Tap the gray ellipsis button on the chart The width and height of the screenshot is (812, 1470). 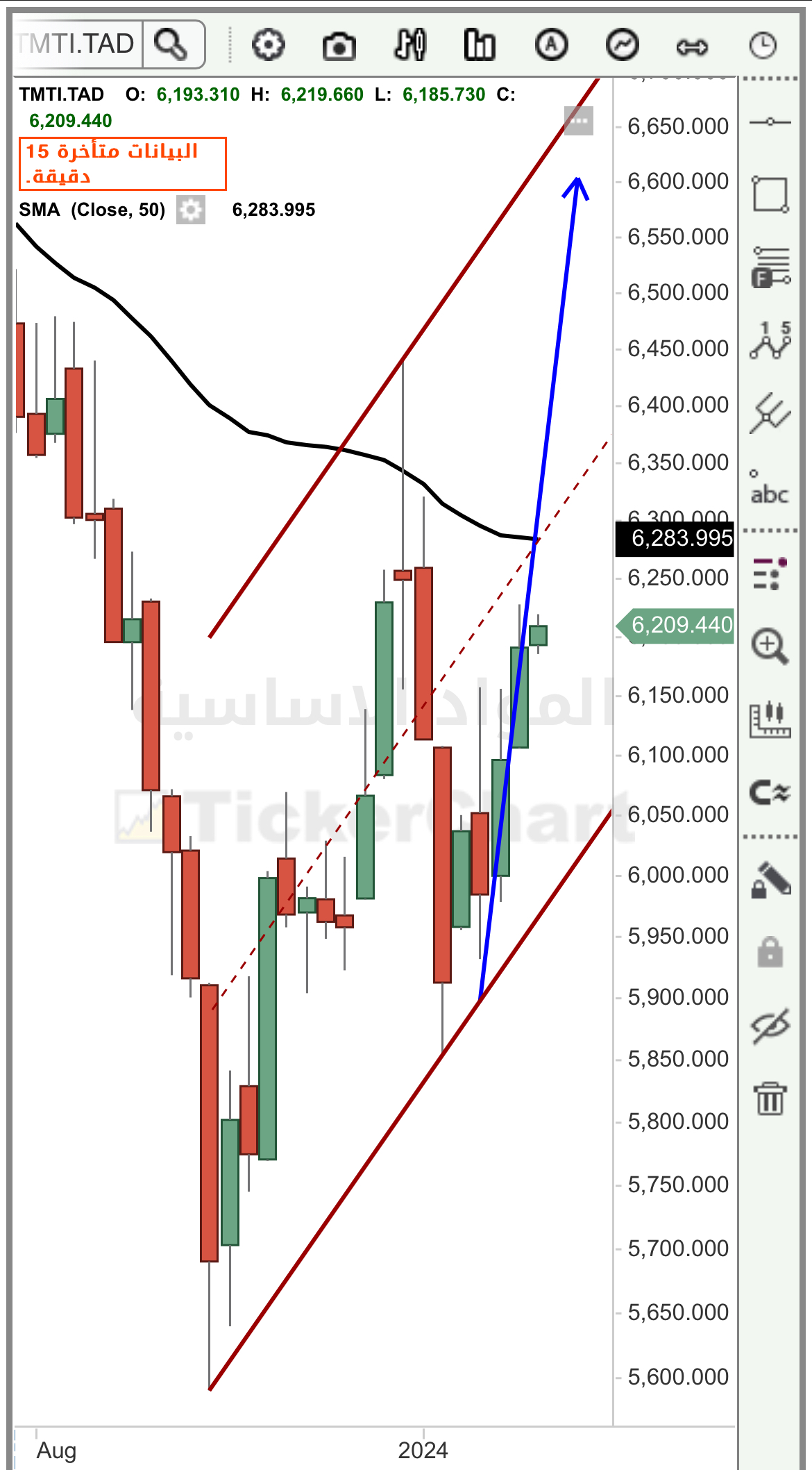(x=578, y=121)
